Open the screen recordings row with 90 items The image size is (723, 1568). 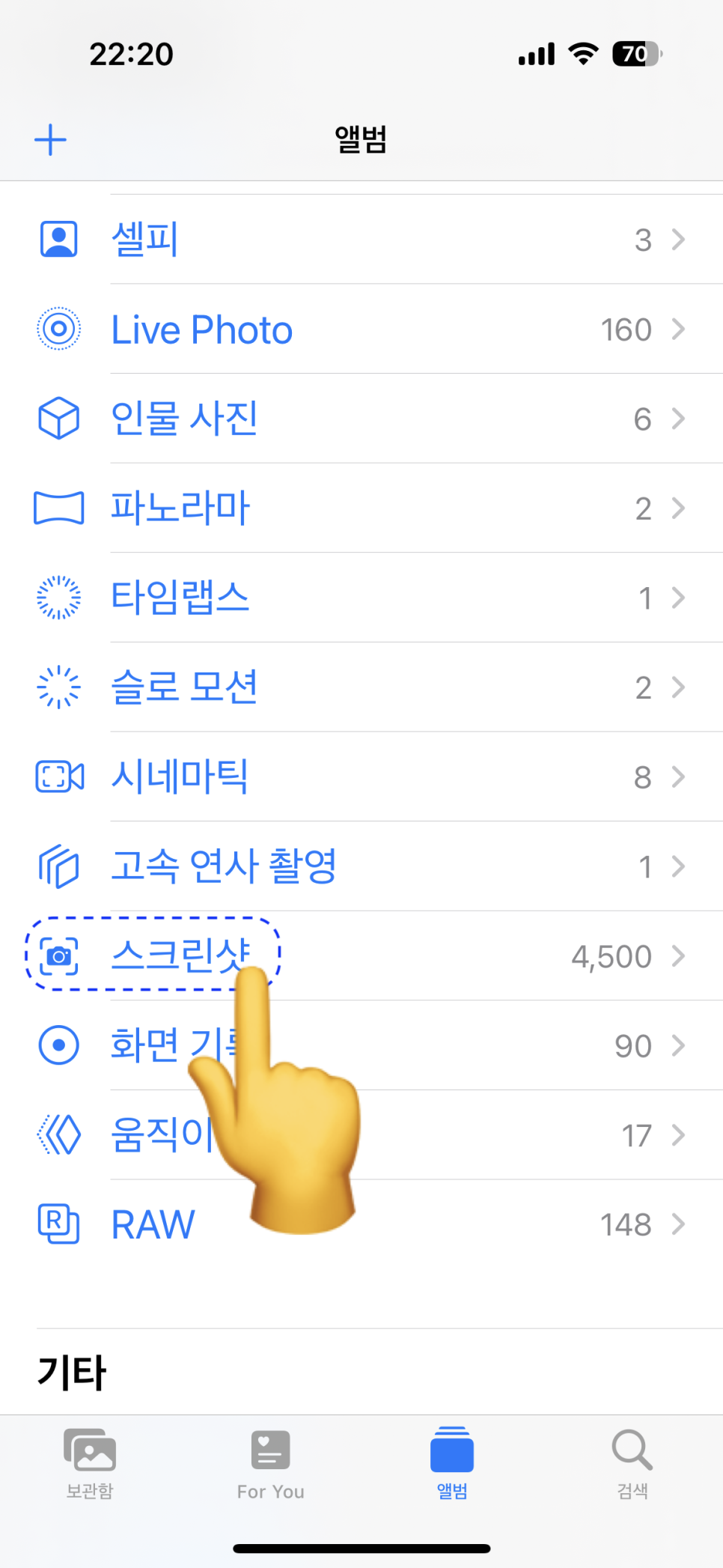pos(361,1045)
